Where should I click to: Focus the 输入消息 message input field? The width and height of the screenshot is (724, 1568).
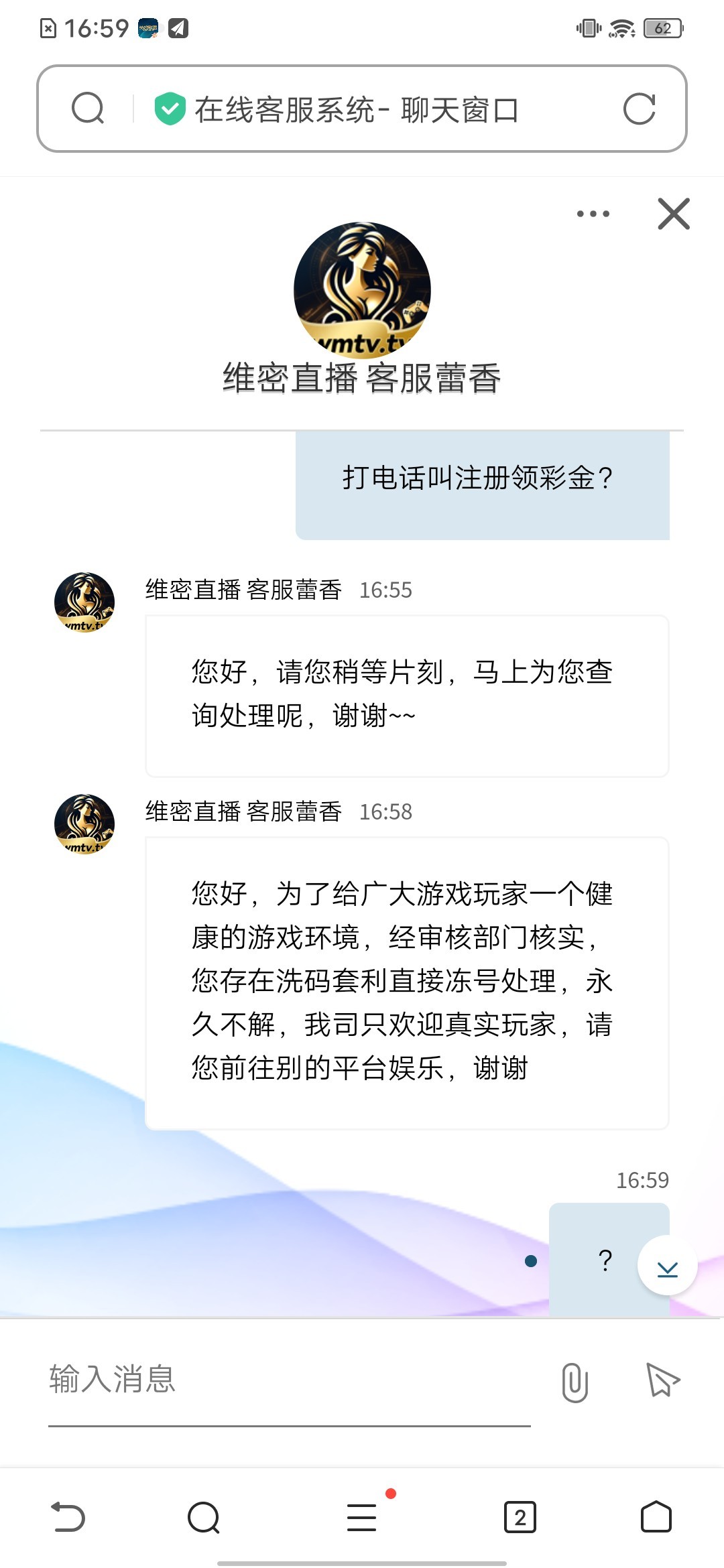(288, 1380)
